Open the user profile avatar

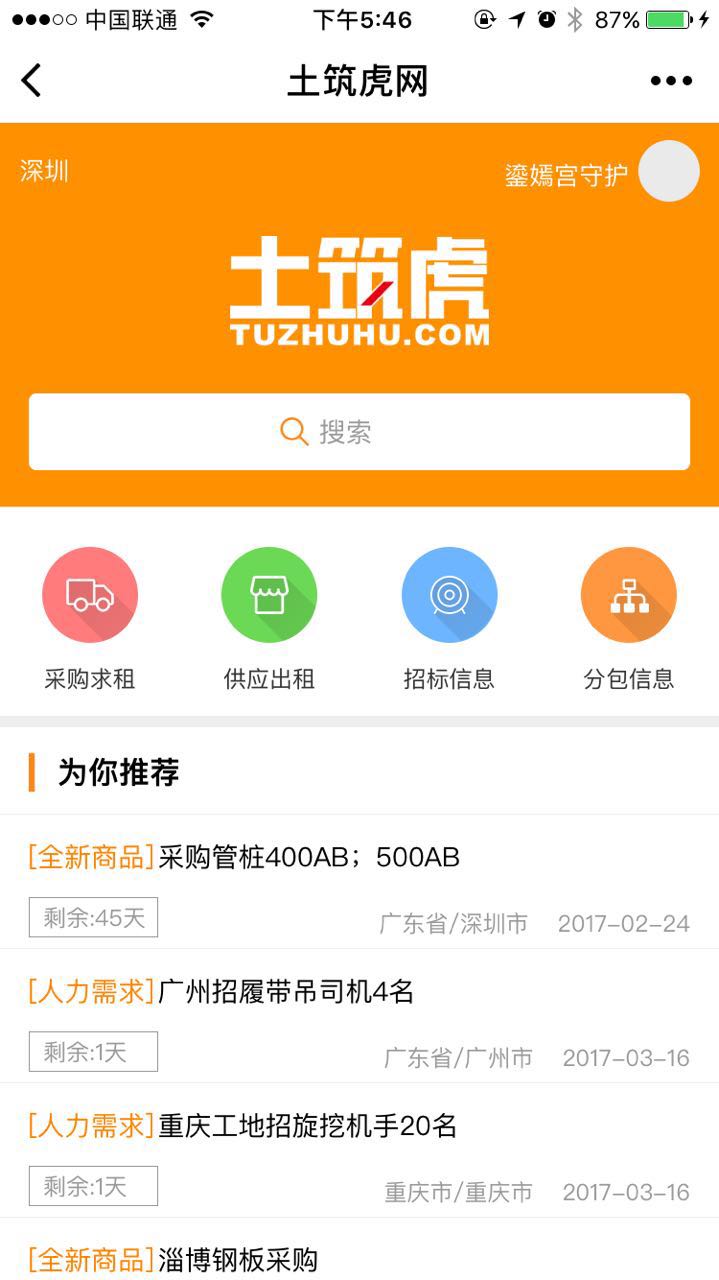[668, 172]
